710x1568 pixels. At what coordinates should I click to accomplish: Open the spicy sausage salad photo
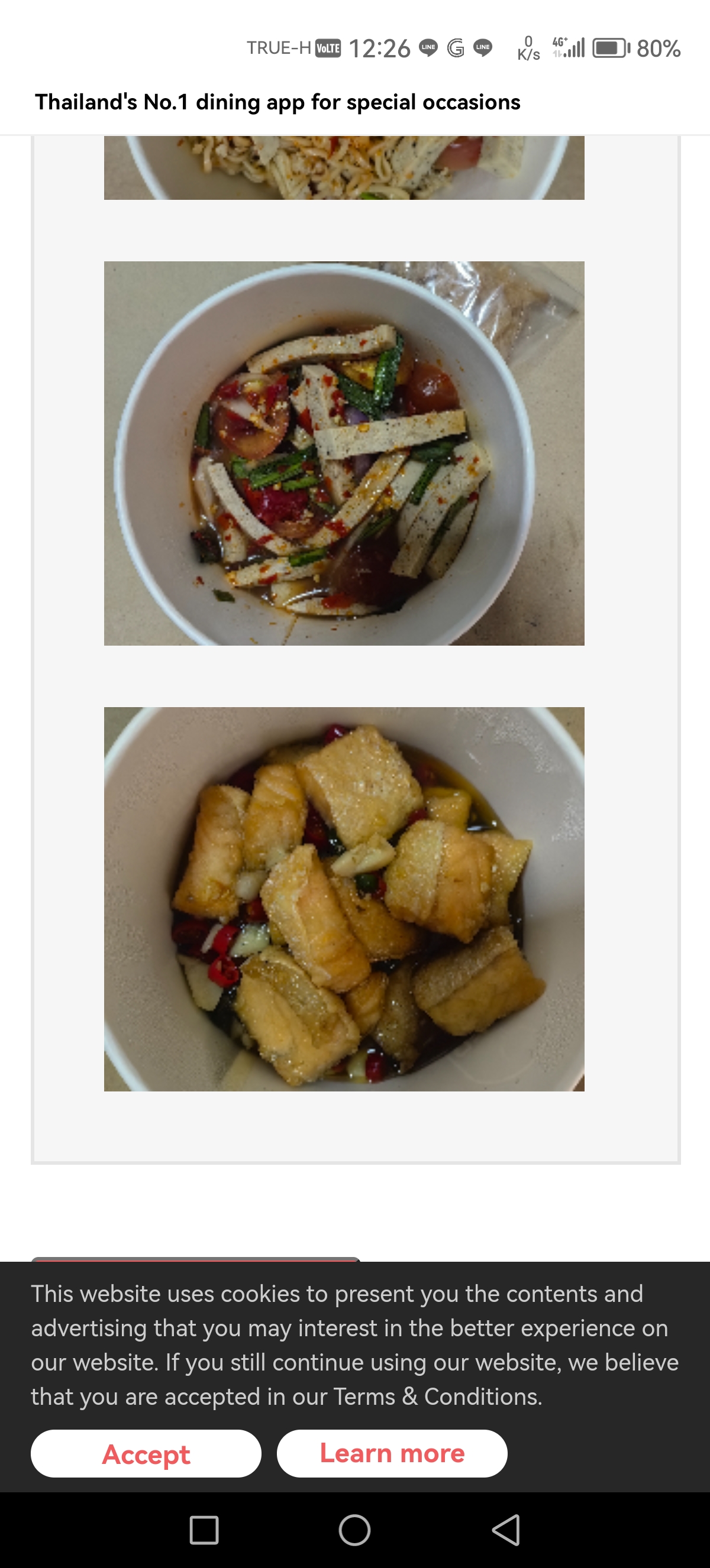344,453
